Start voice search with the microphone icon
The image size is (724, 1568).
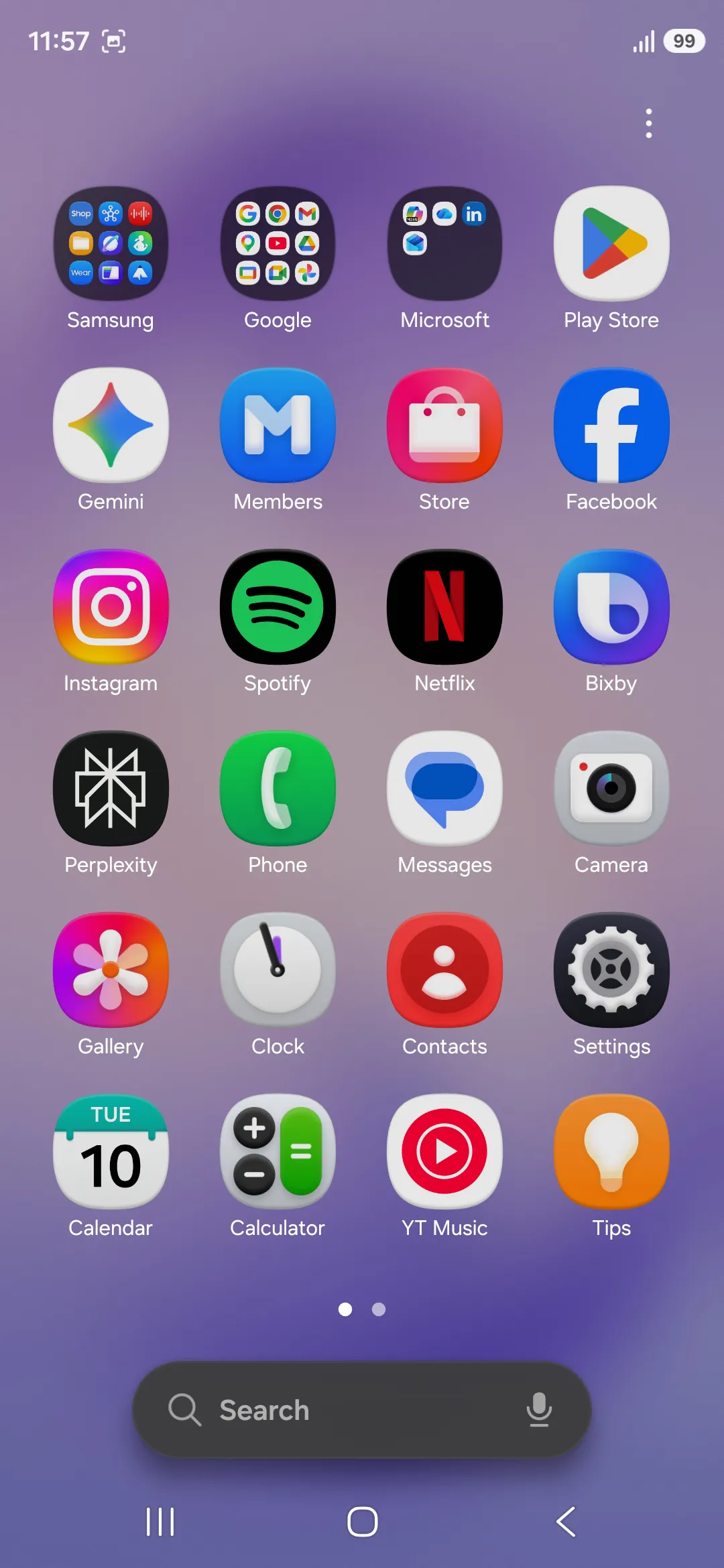[539, 1410]
